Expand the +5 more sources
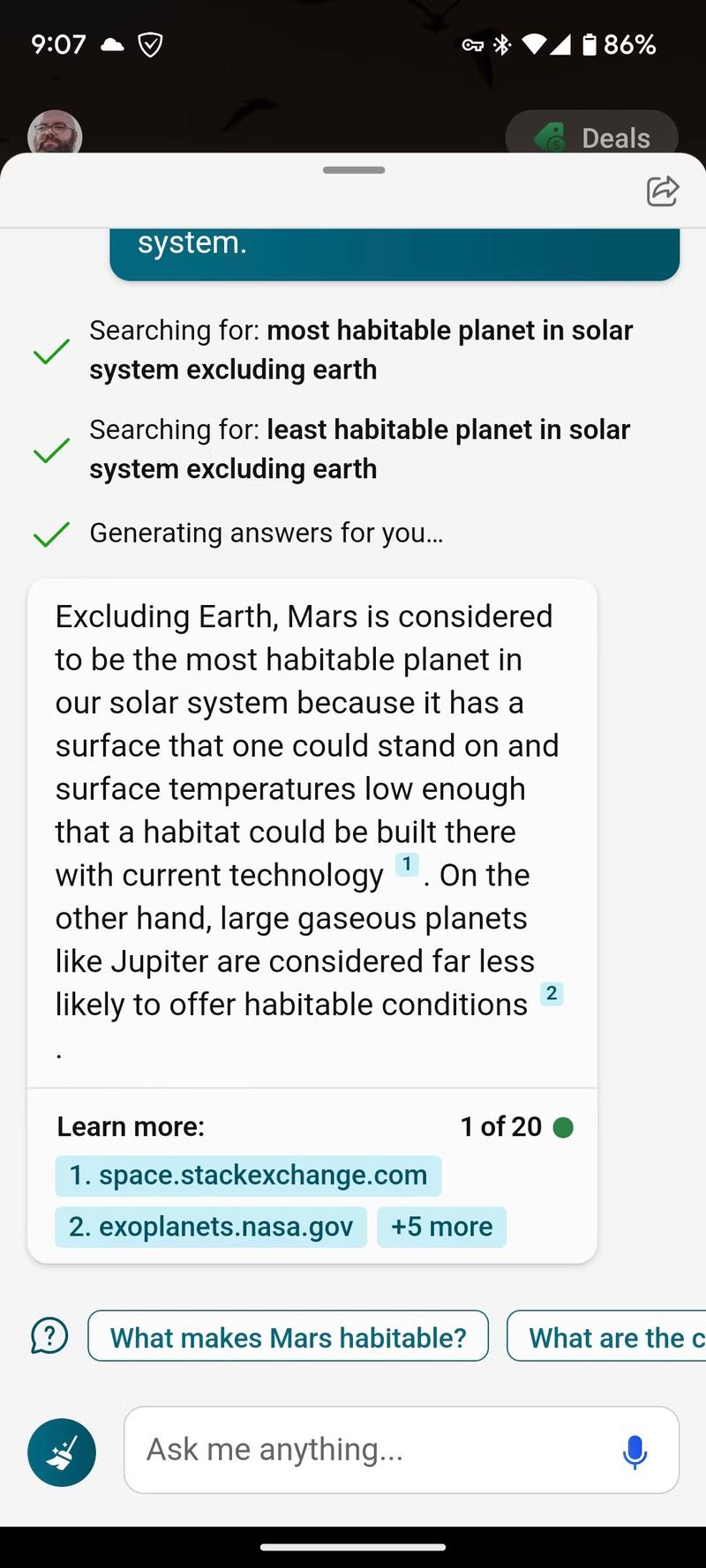706x1568 pixels. 441,1227
